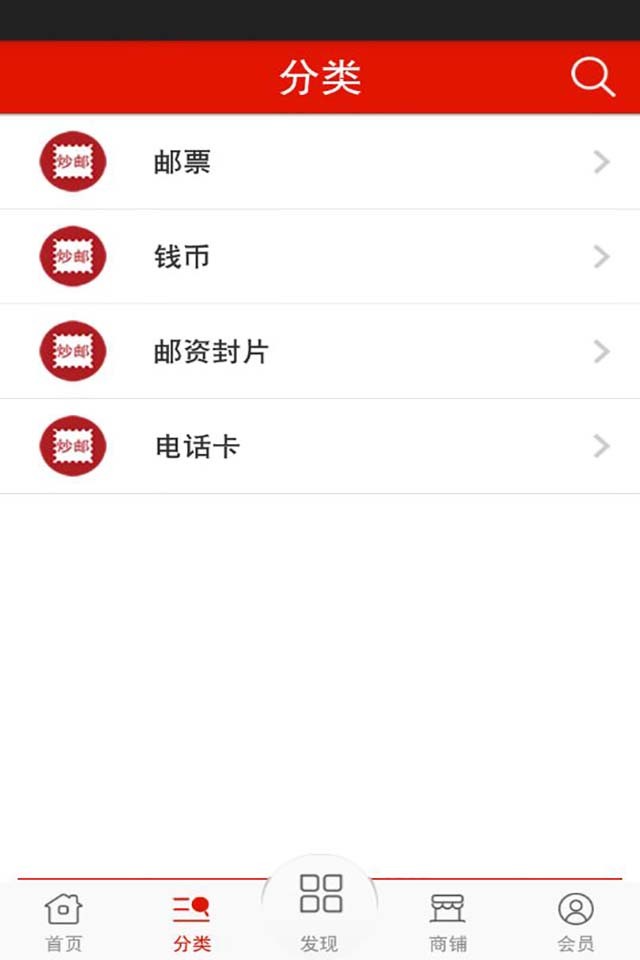
Task: Go to the 发现 tab
Action: (x=320, y=910)
